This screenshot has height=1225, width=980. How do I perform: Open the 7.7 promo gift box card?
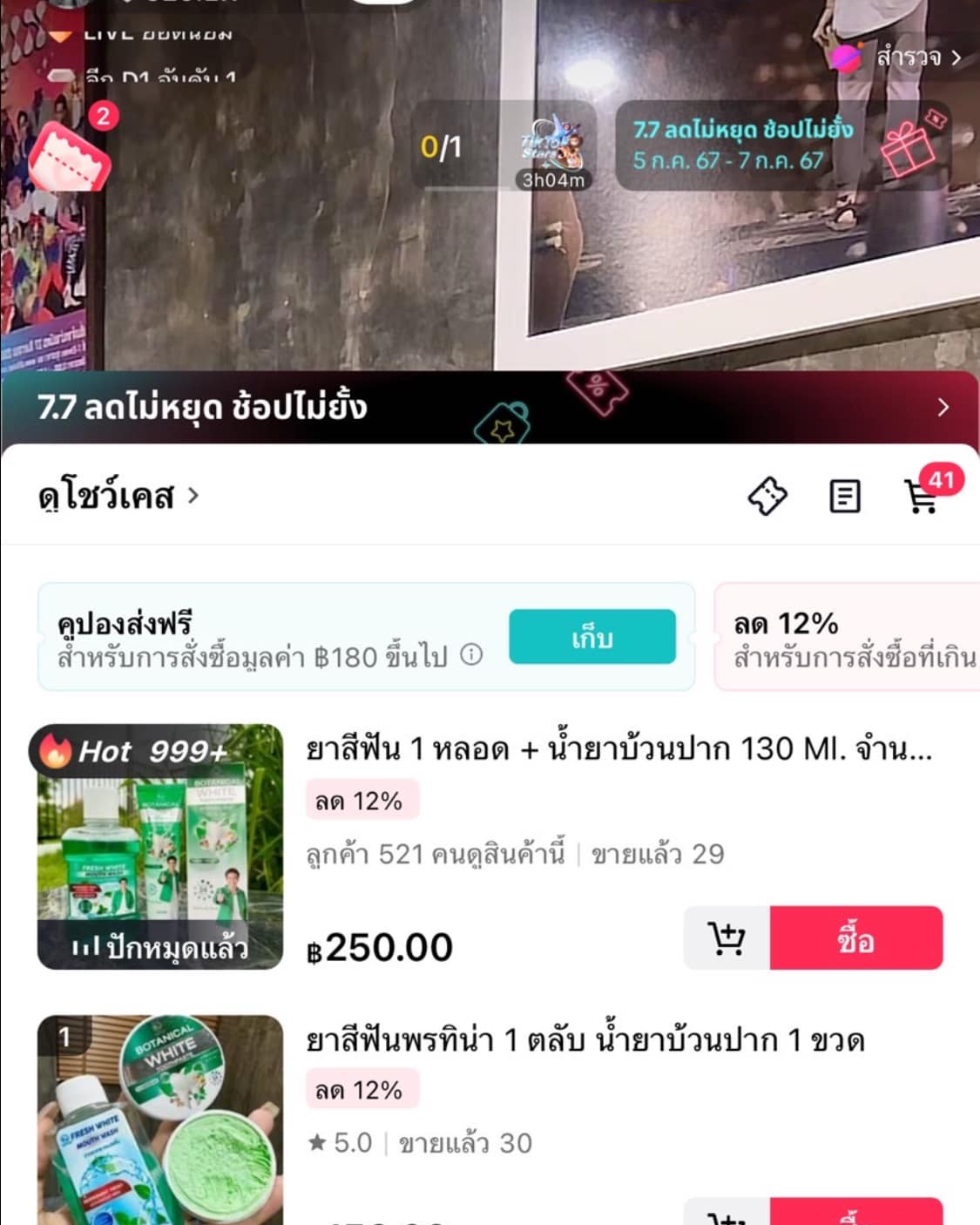coord(781,146)
